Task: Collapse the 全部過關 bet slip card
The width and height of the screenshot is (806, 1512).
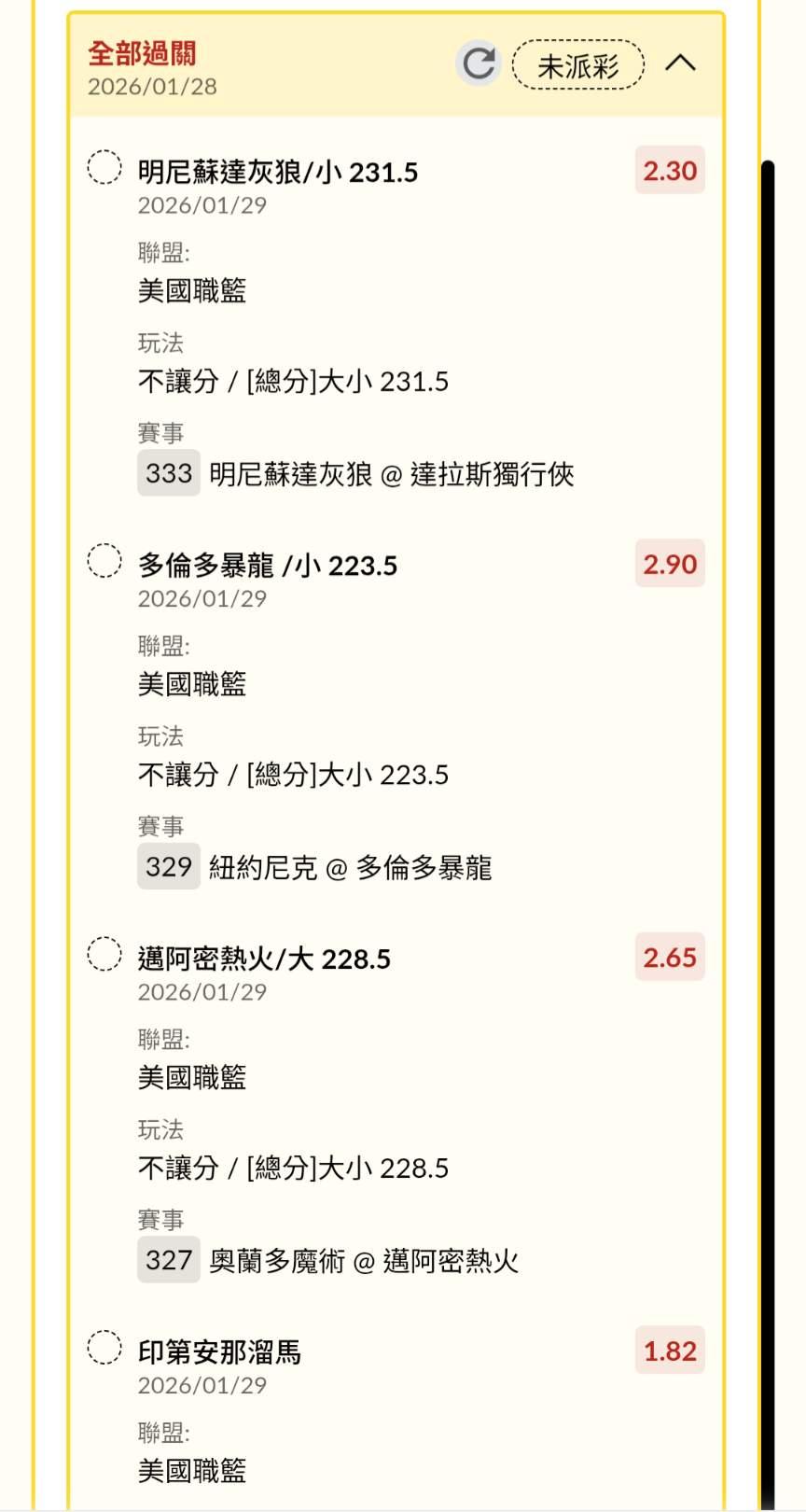Action: tap(681, 63)
